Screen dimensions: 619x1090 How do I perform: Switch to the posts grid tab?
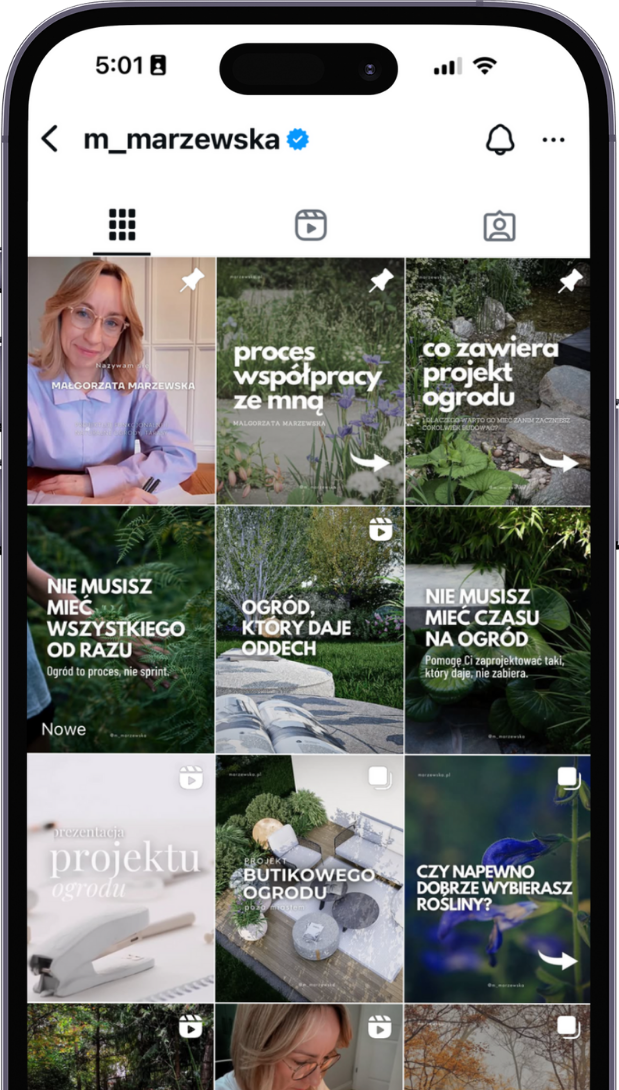[122, 225]
